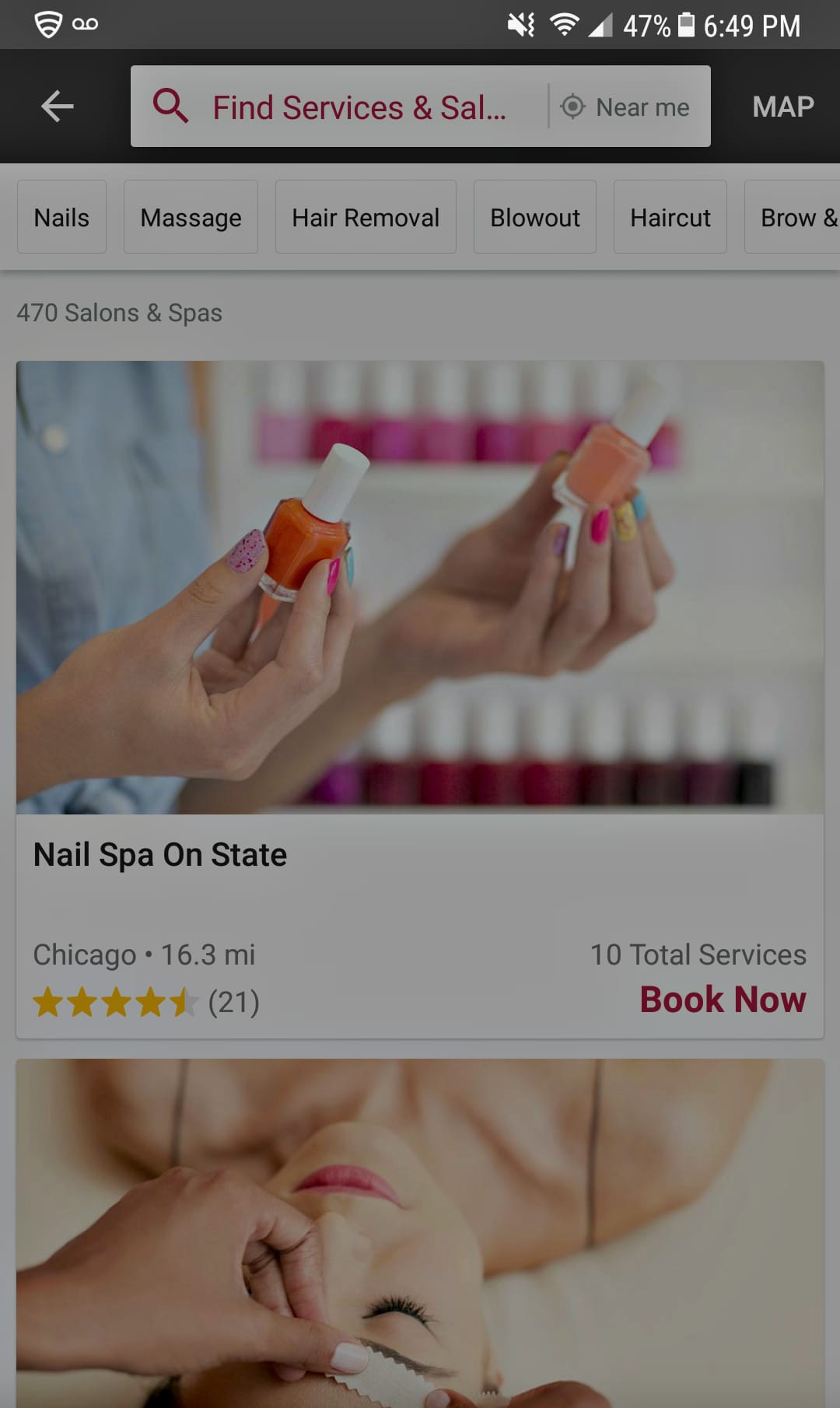
Task: Open Find Services & Salons search field
Action: coord(358,107)
